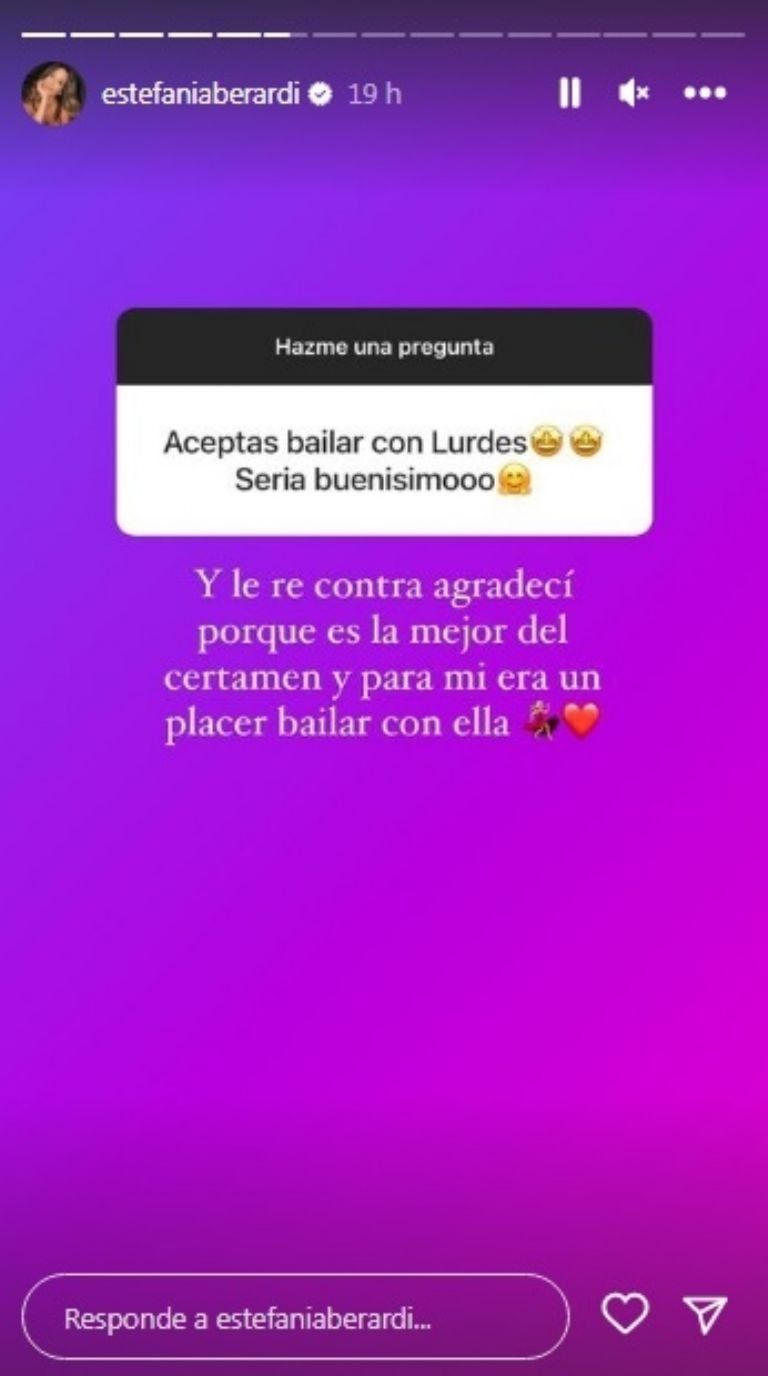Click the red heart emoji in the reply text
Image resolution: width=768 pixels, height=1376 pixels.
[x=582, y=720]
